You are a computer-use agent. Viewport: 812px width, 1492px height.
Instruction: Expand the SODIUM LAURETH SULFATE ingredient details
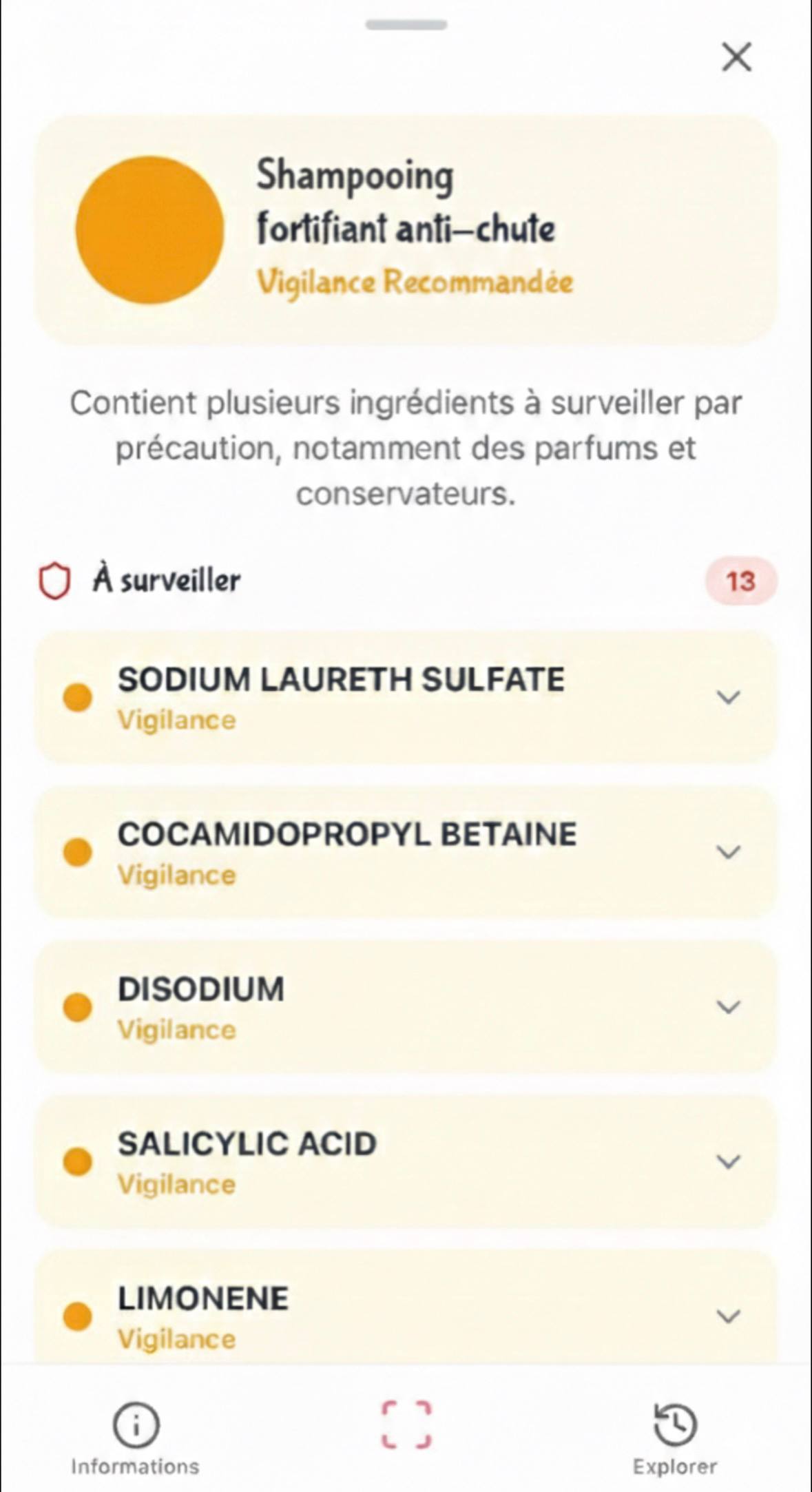[x=729, y=697]
